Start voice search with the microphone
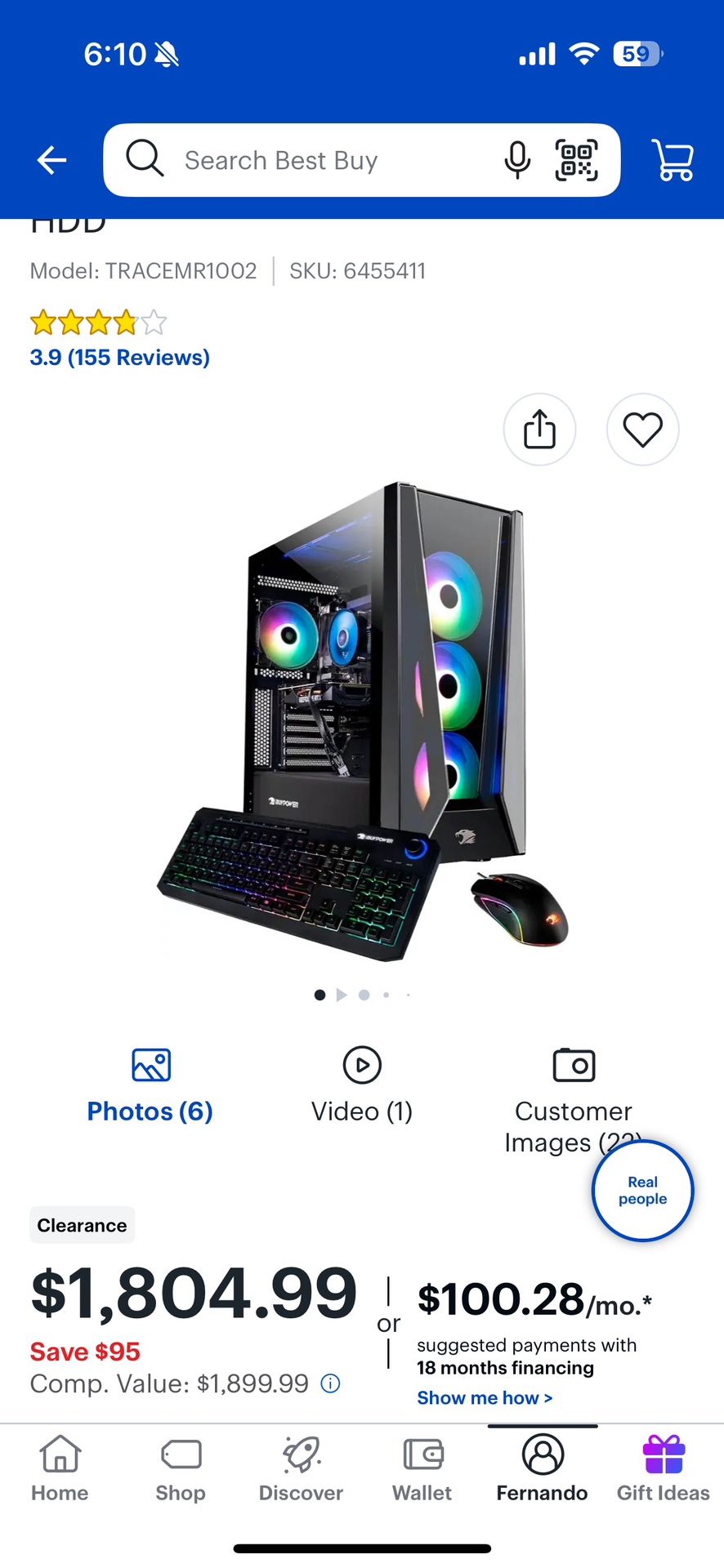Viewport: 724px width, 1568px height. click(x=516, y=160)
